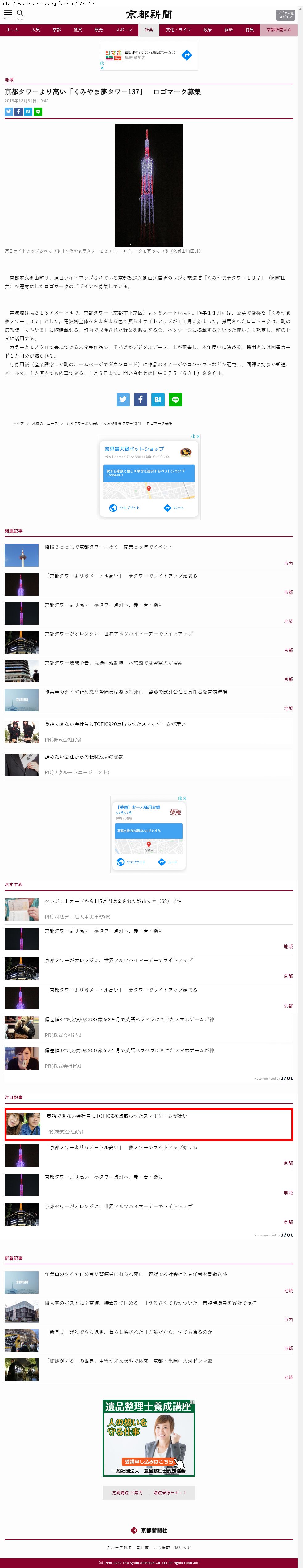This screenshot has height=1568, width=303.
Task: Tap the large Facebook share button
Action: tap(140, 399)
